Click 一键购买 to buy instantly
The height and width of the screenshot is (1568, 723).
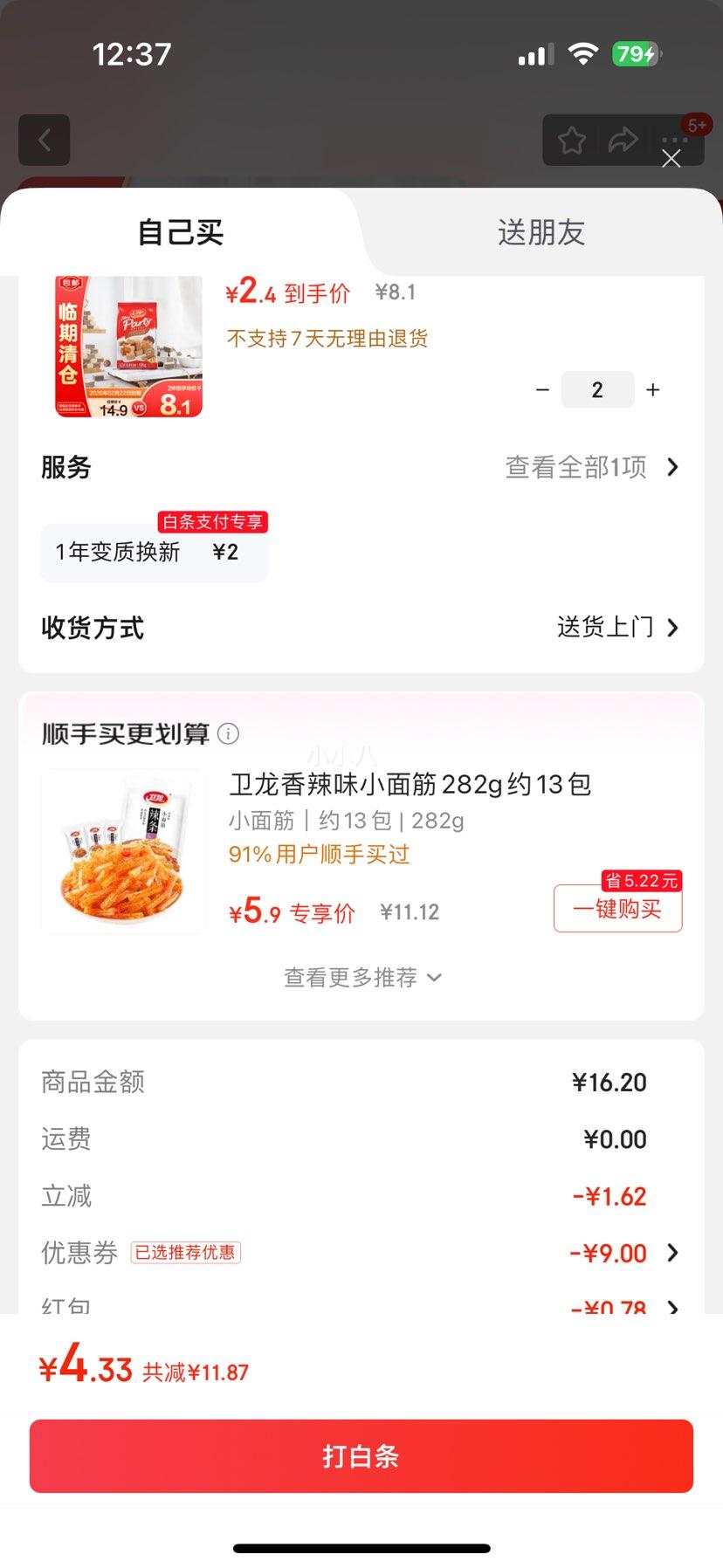click(x=617, y=909)
